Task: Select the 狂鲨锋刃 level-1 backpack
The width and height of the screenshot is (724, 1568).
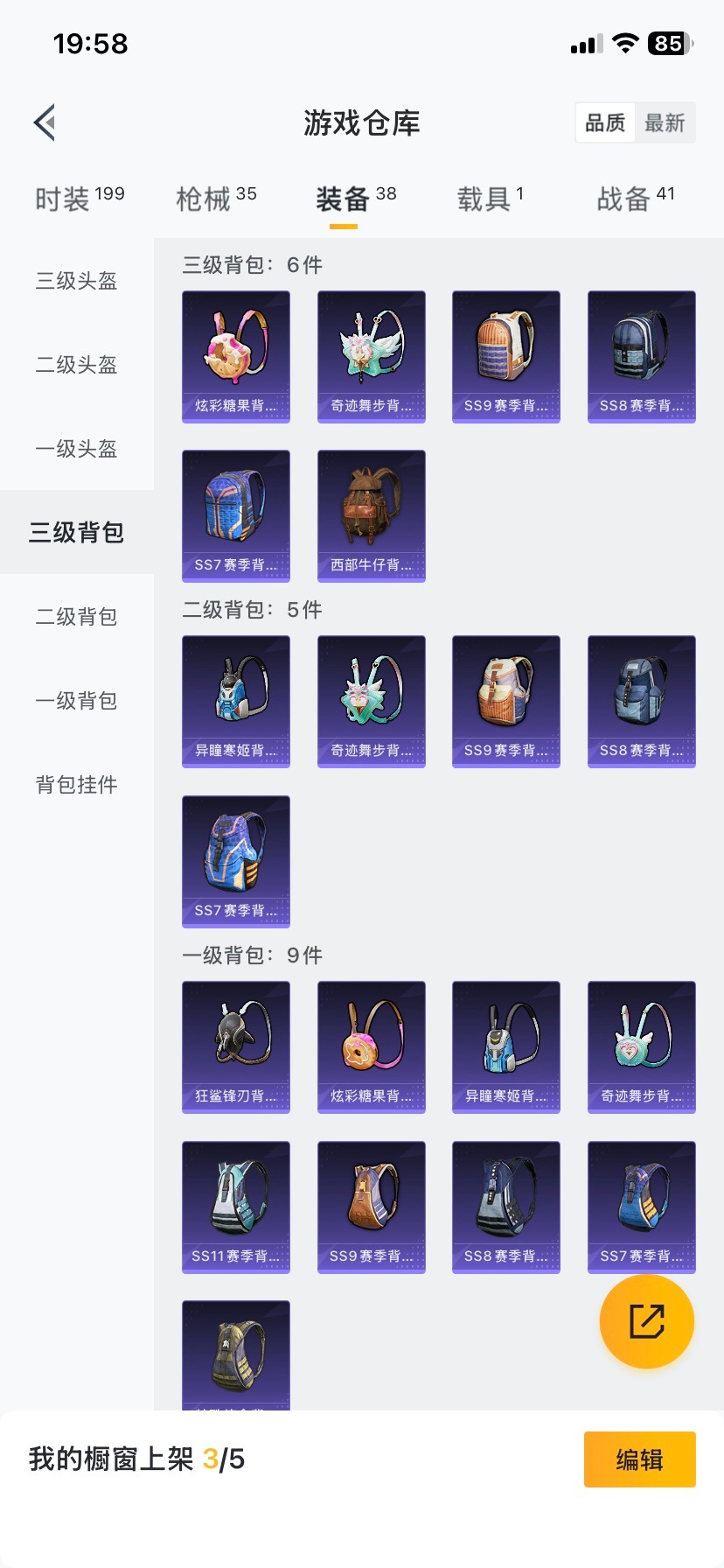Action: [x=235, y=1046]
